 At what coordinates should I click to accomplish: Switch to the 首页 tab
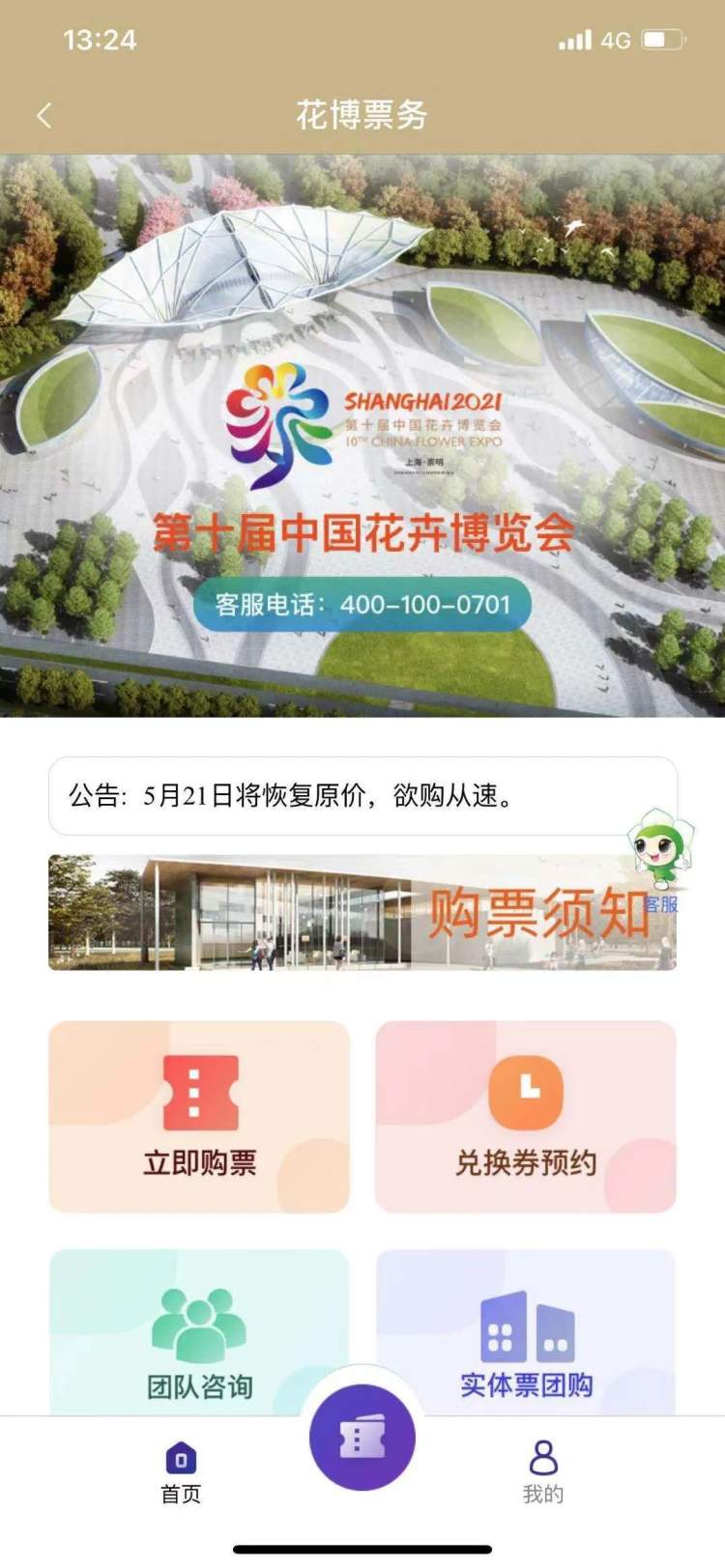[181, 1472]
